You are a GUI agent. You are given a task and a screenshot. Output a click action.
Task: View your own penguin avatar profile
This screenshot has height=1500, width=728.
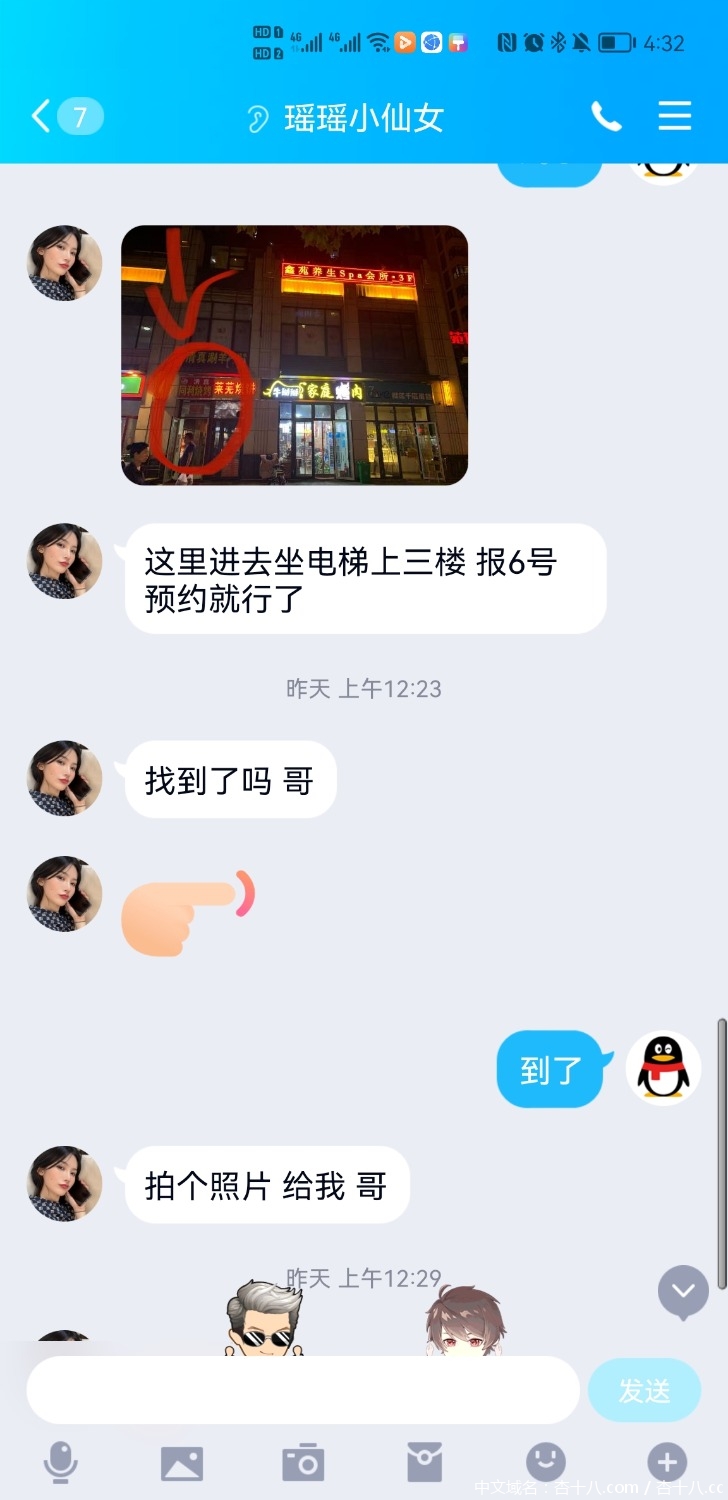coord(663,1069)
